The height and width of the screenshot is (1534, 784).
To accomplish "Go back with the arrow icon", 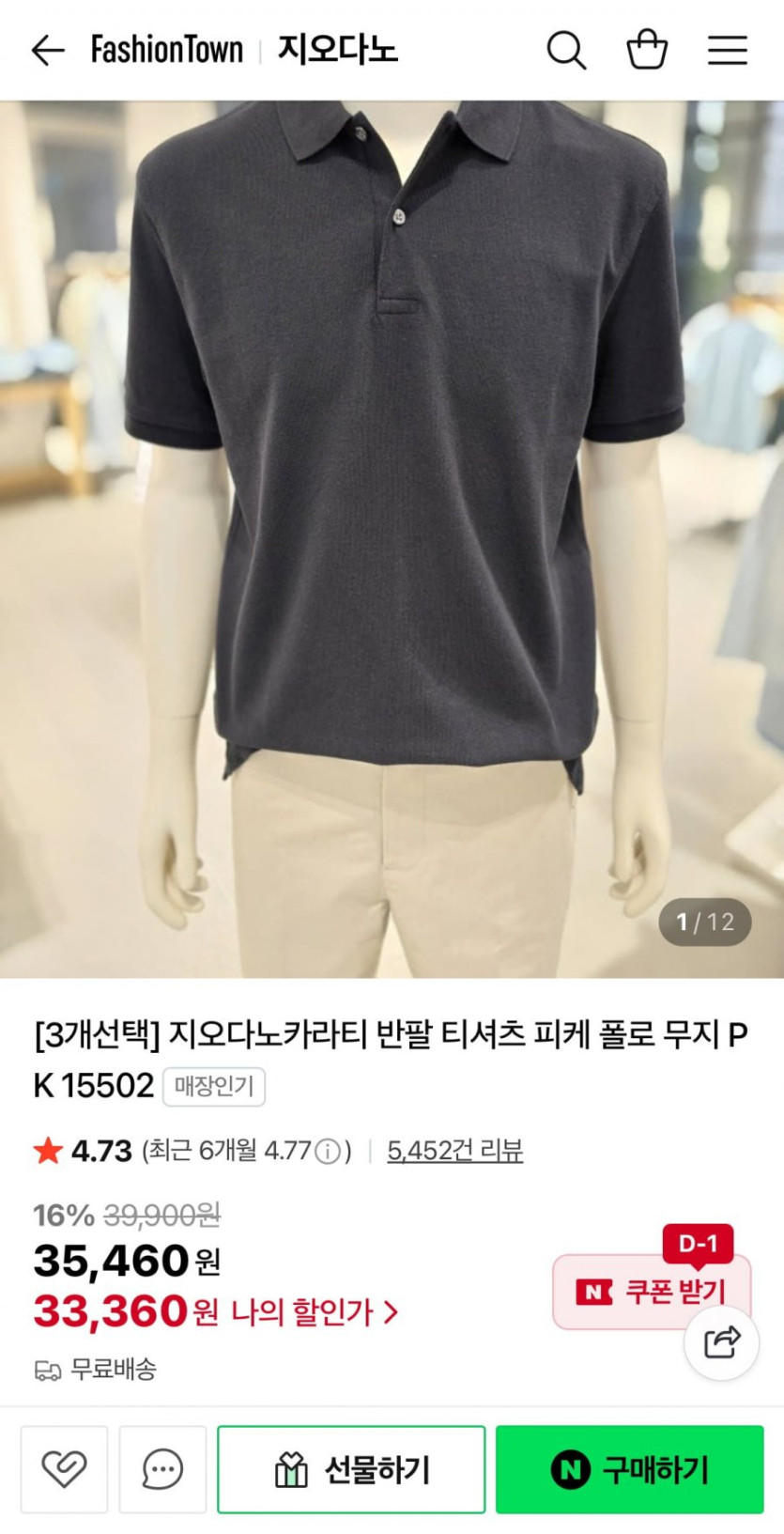I will [47, 50].
